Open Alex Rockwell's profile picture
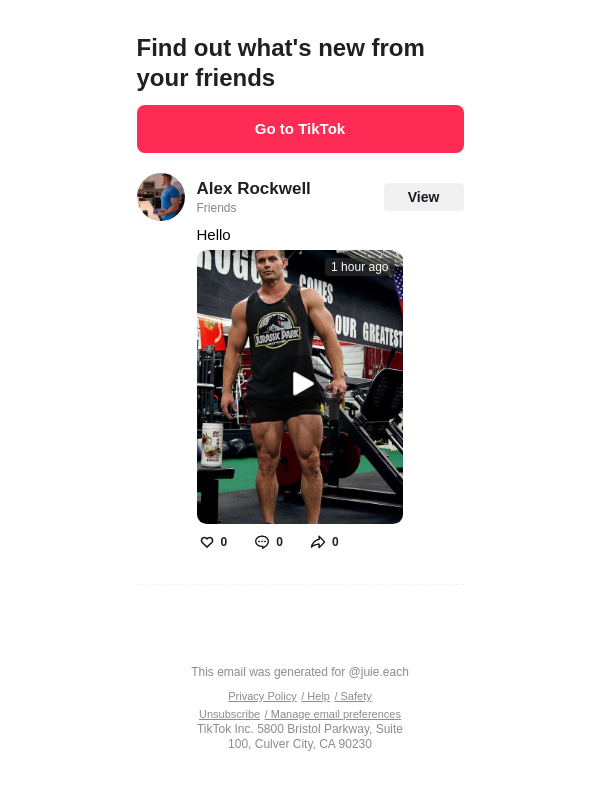600x798 pixels. [x=161, y=197]
